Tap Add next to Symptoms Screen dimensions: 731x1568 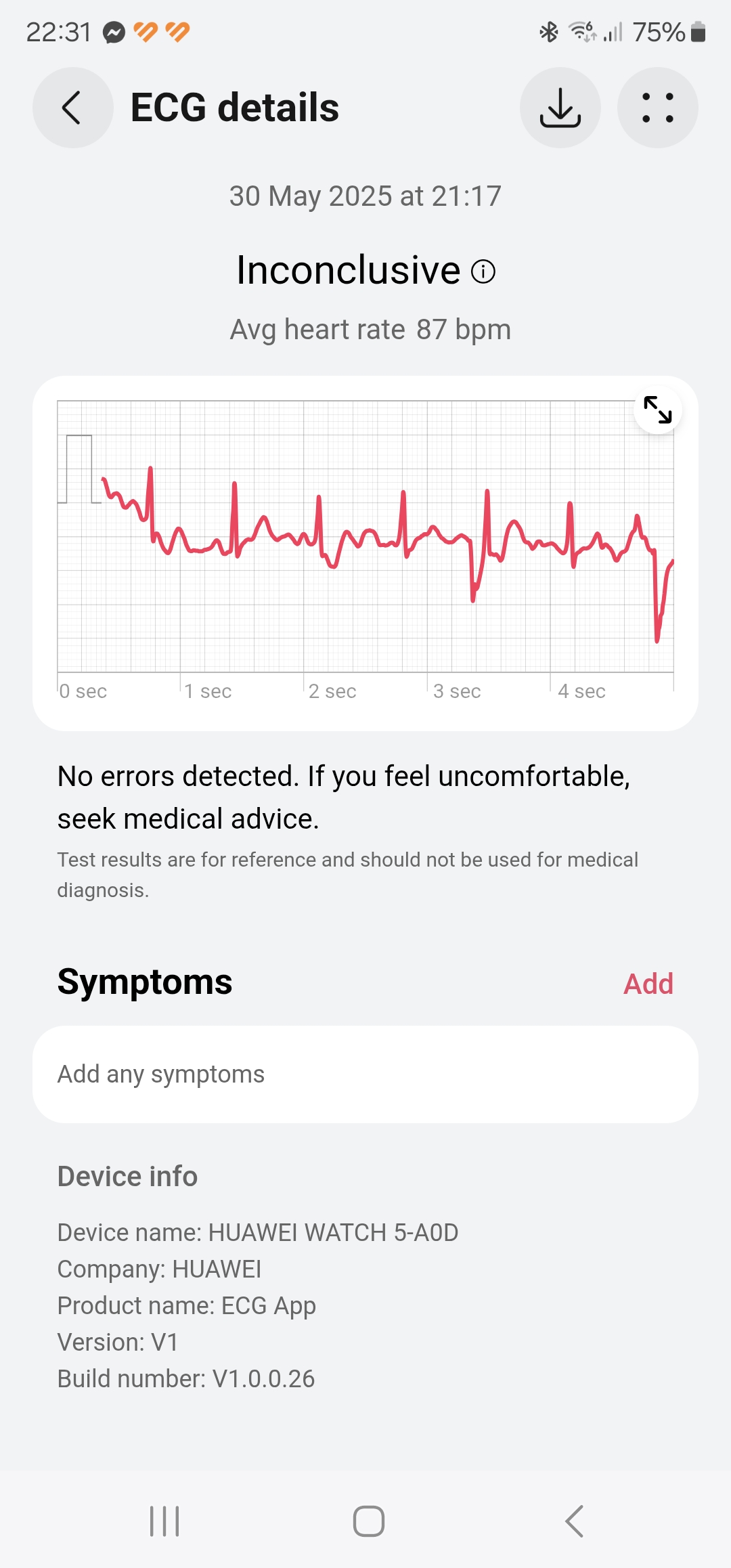pos(648,984)
